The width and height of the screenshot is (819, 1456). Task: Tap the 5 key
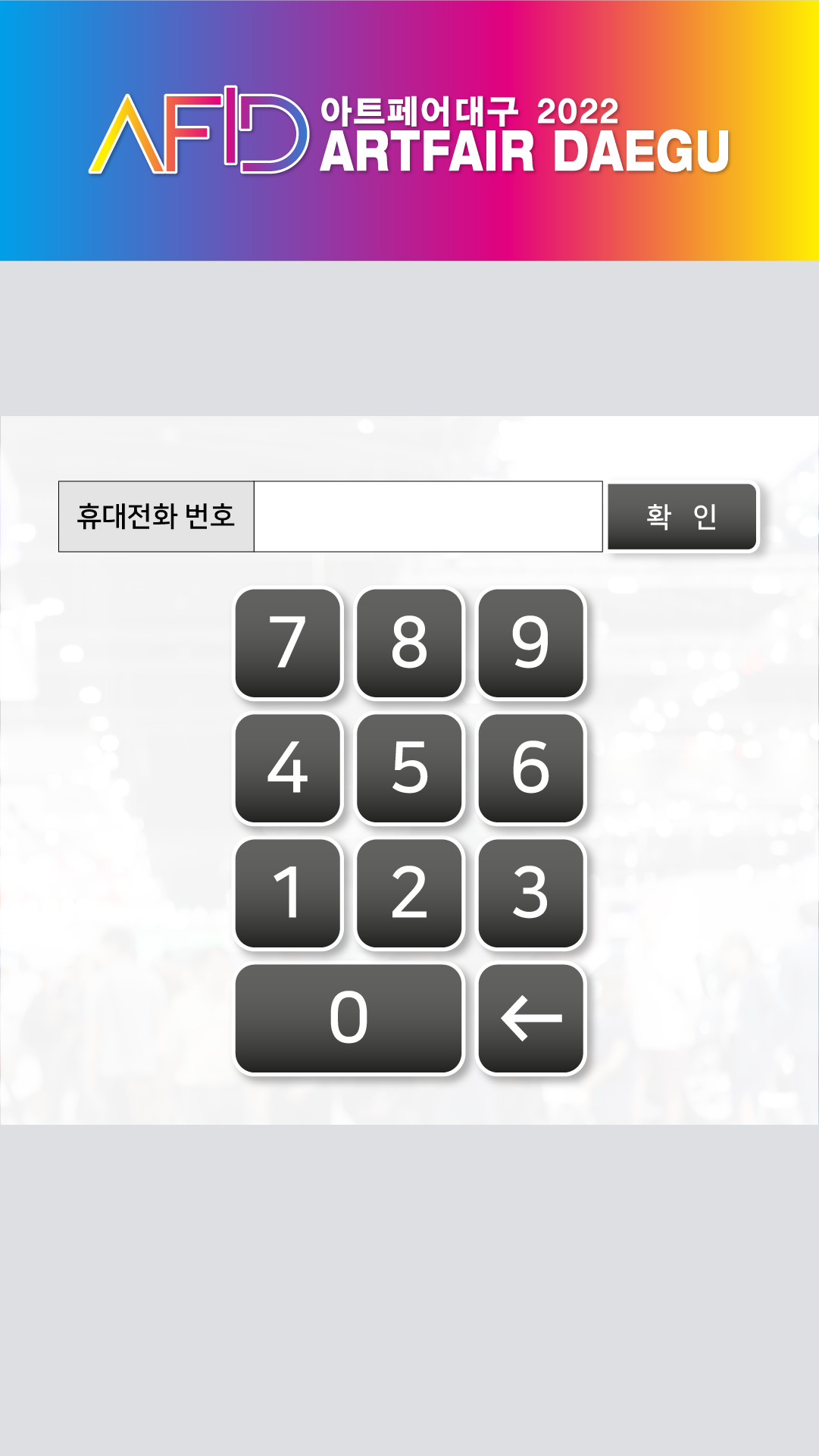409,768
